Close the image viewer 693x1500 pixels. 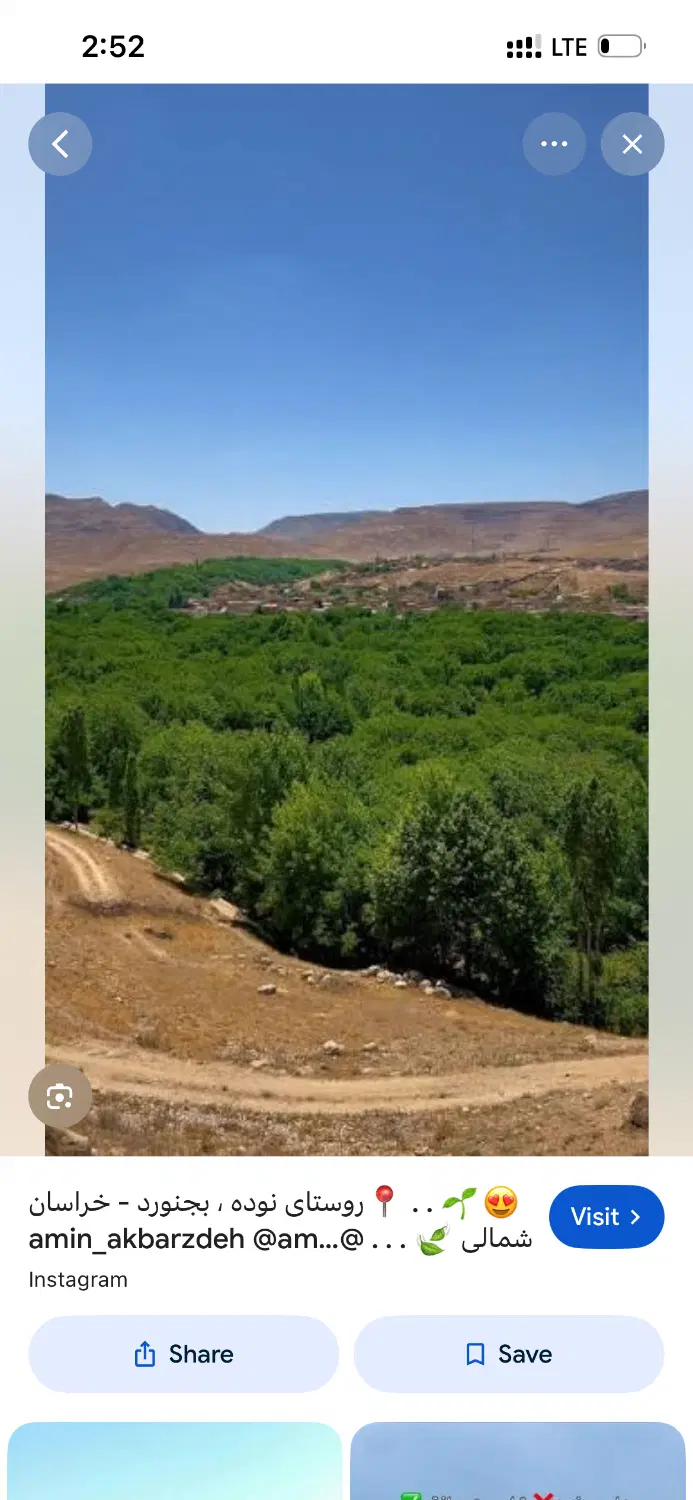pos(632,144)
